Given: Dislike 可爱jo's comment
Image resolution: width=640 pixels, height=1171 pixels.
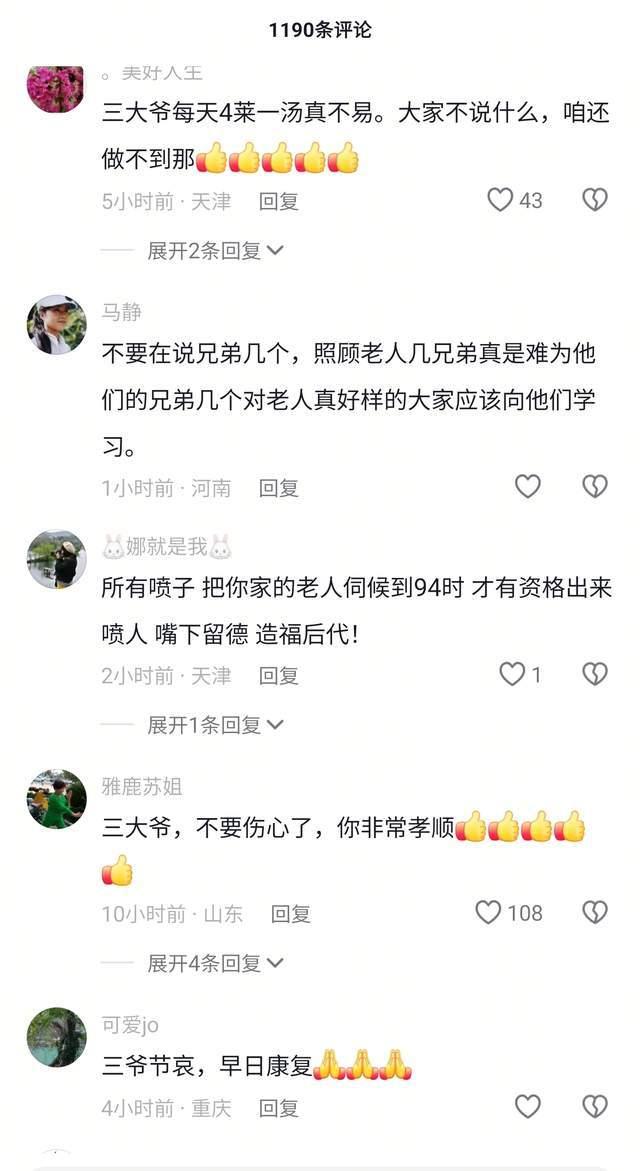Looking at the screenshot, I should click(595, 1107).
